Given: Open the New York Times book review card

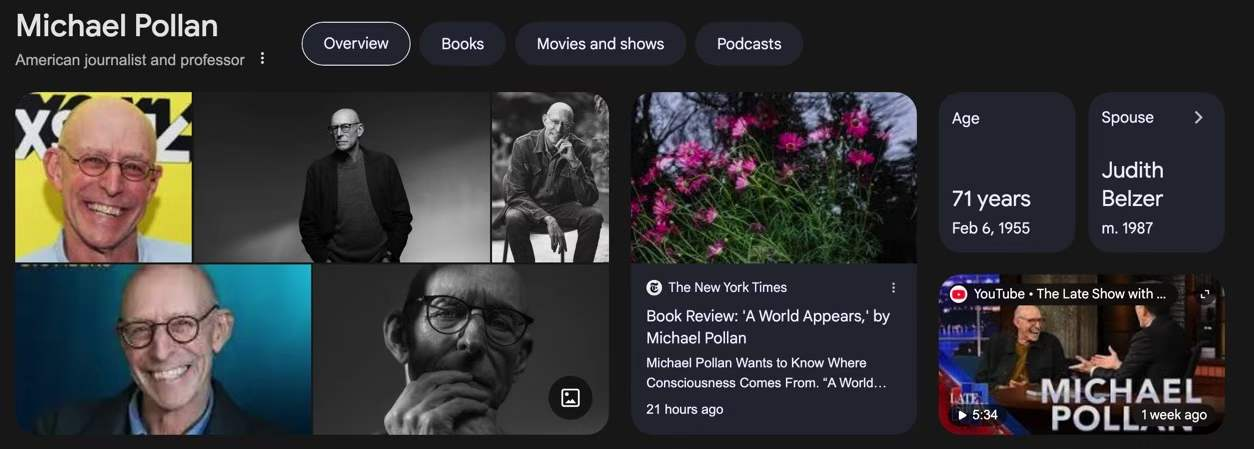Looking at the screenshot, I should tap(767, 327).
